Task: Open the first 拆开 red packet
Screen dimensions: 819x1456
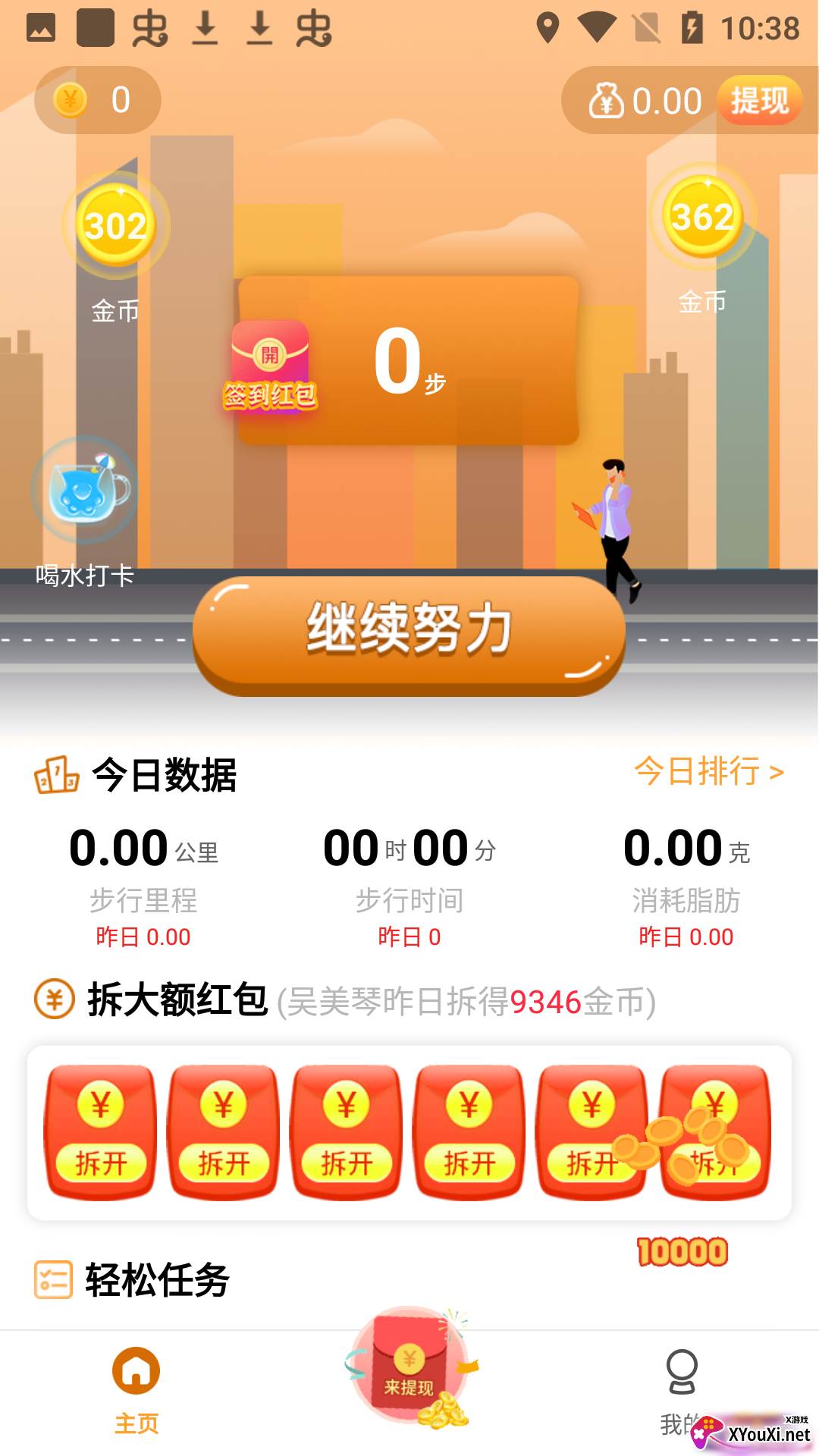Action: pos(100,1131)
